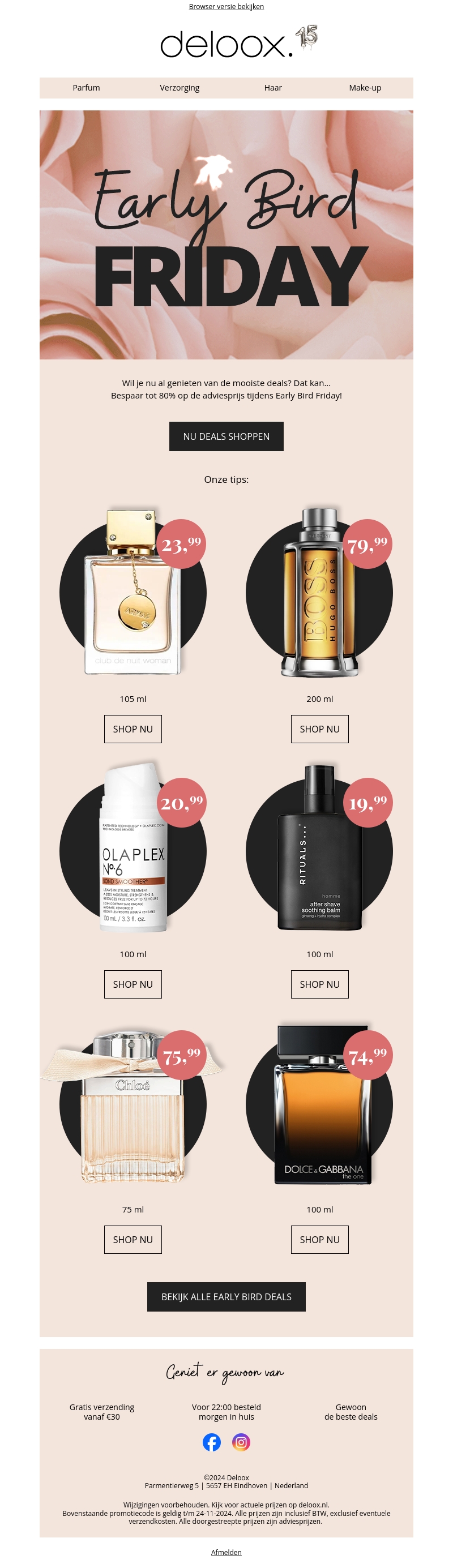Open the 'Browser versie bekijken' link
453x1568 pixels.
[226, 7]
